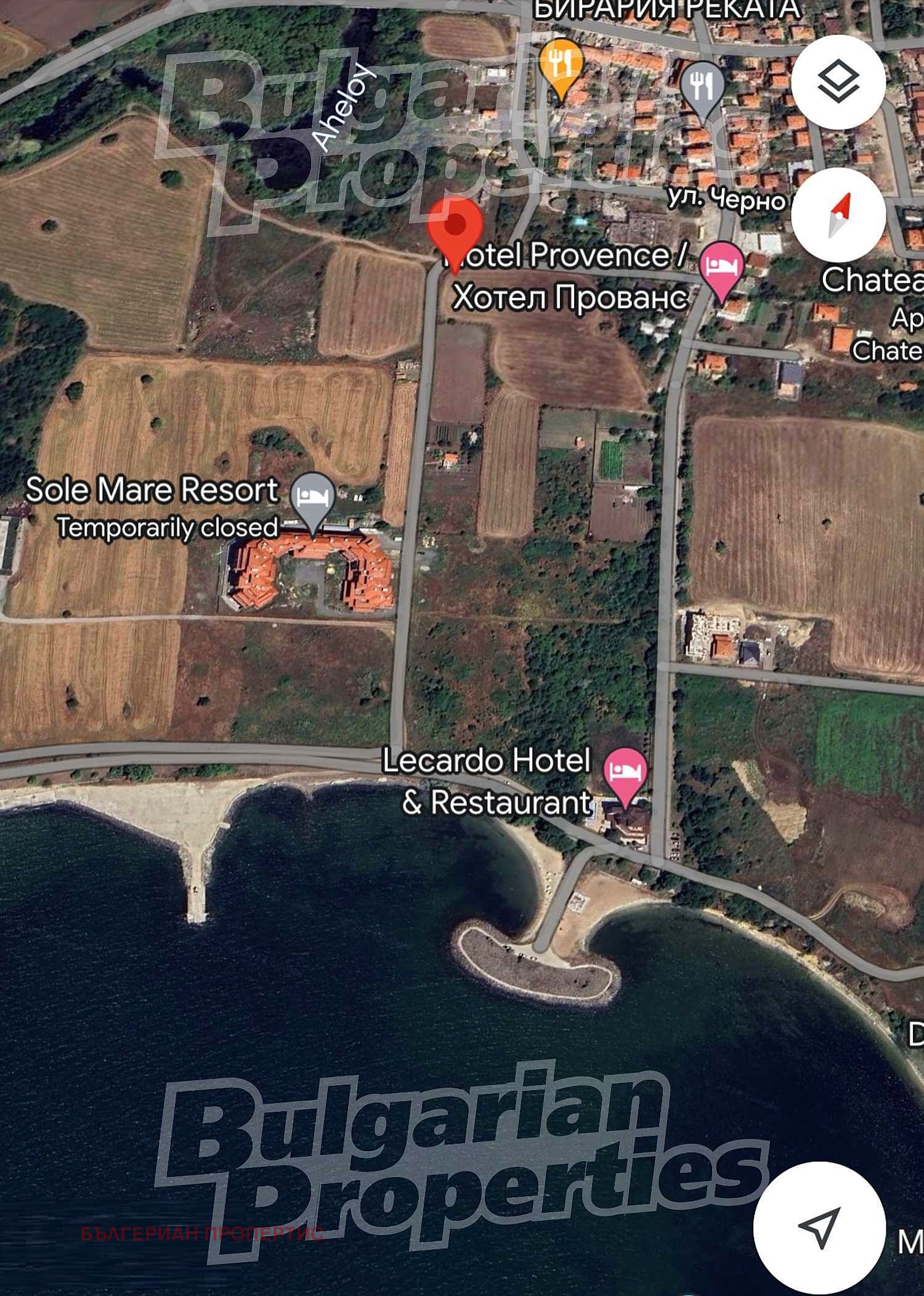The height and width of the screenshot is (1296, 924).
Task: Open the orange Бирария Реката restaurant marker
Action: [x=561, y=63]
